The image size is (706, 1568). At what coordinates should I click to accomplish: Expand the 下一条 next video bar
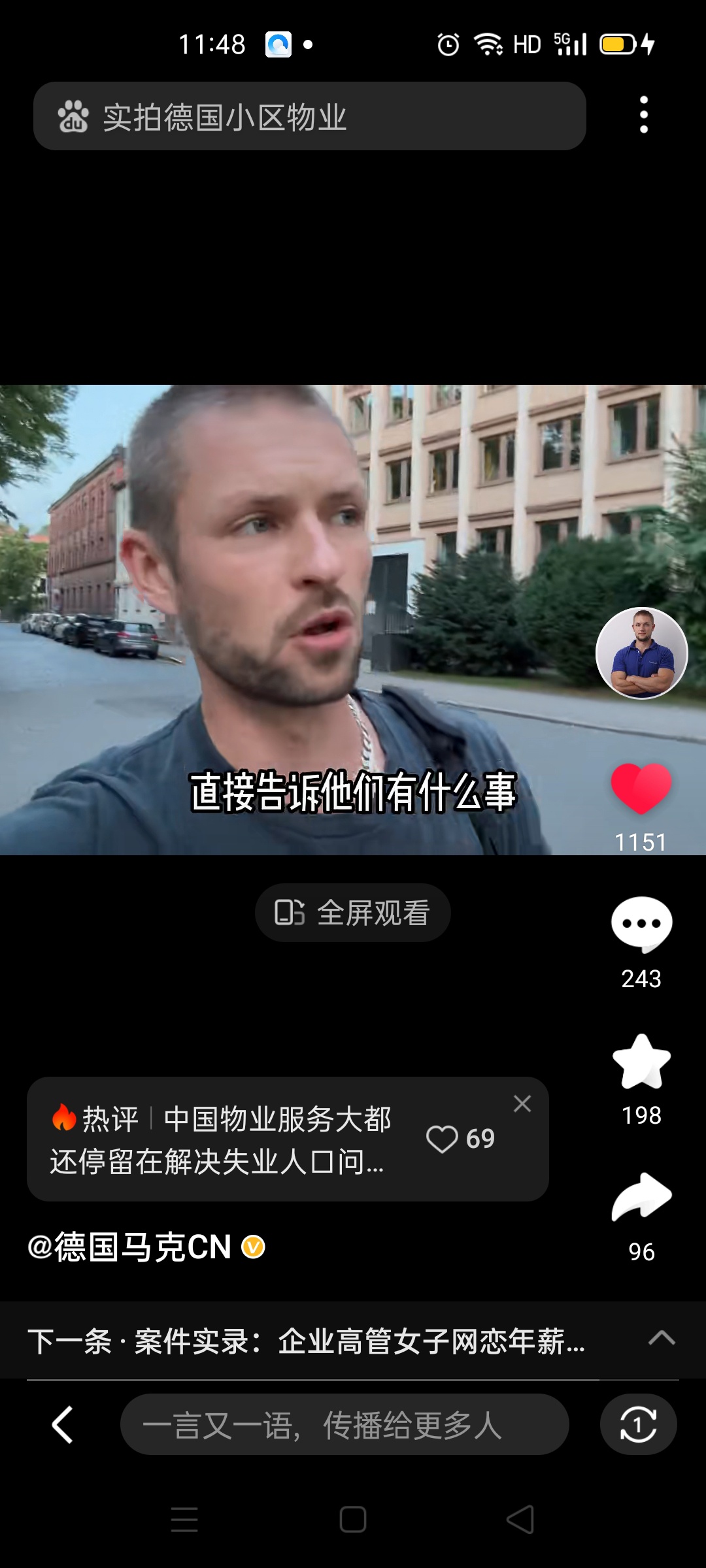coord(661,1339)
